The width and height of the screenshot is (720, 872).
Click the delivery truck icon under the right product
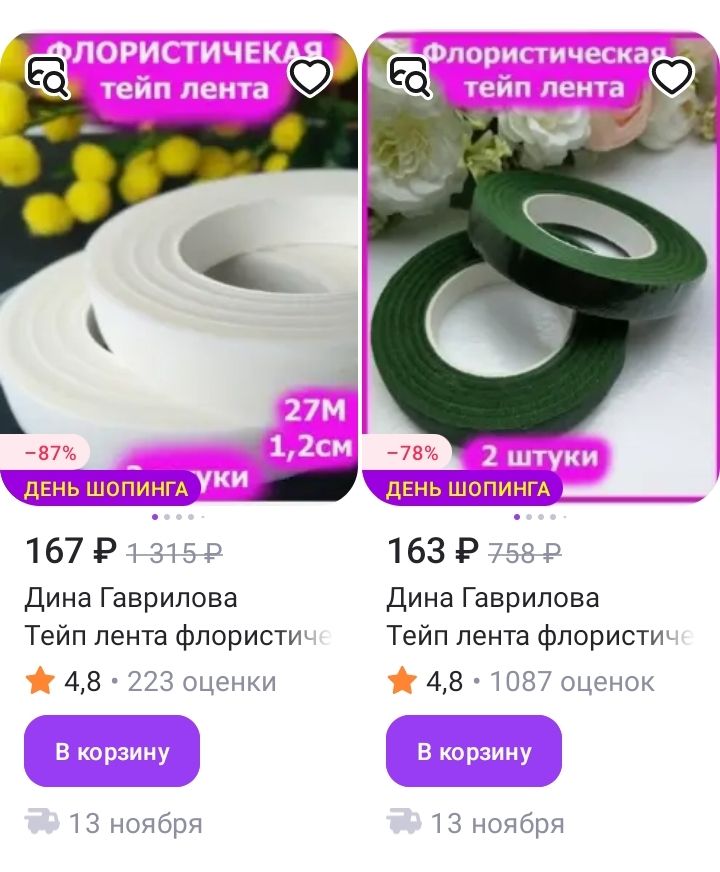[x=401, y=821]
